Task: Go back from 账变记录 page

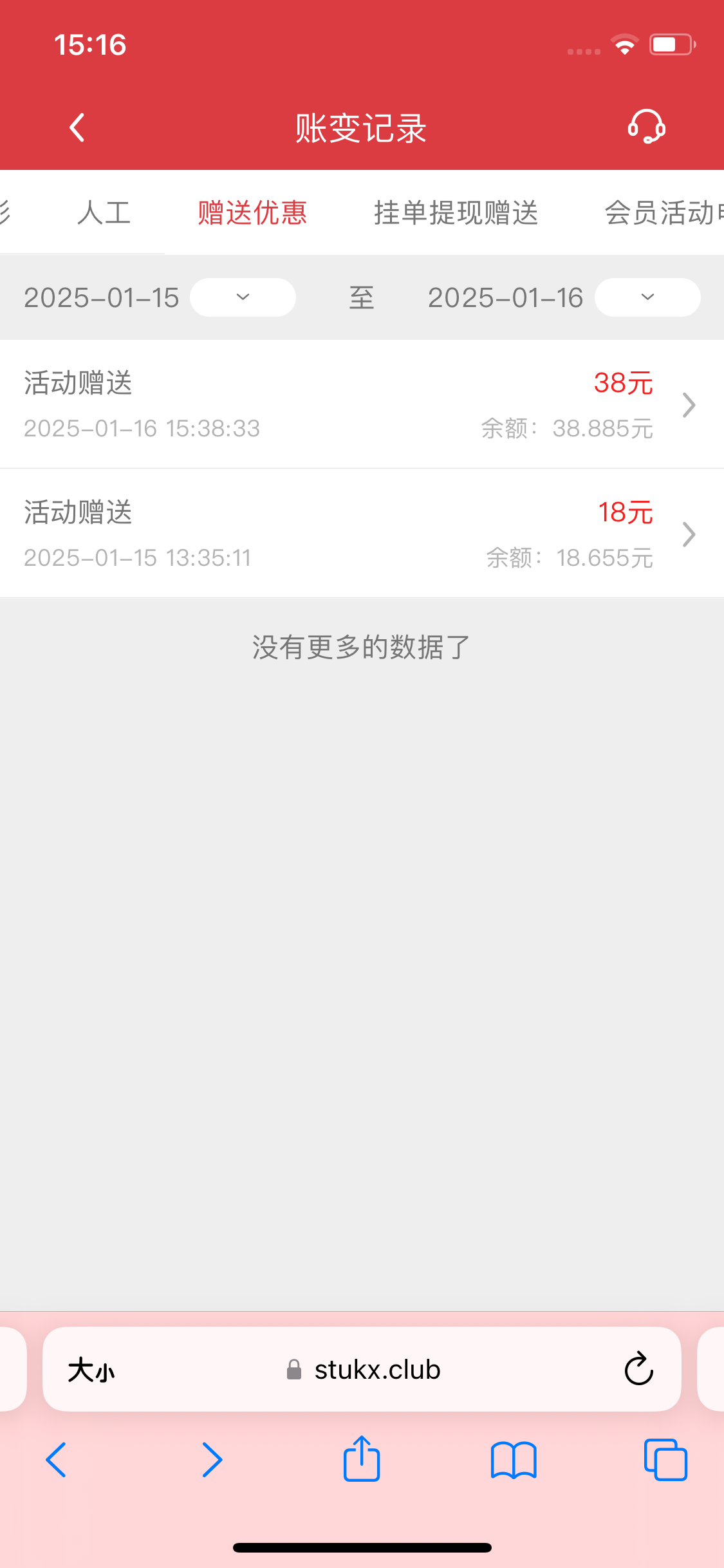Action: 77,127
